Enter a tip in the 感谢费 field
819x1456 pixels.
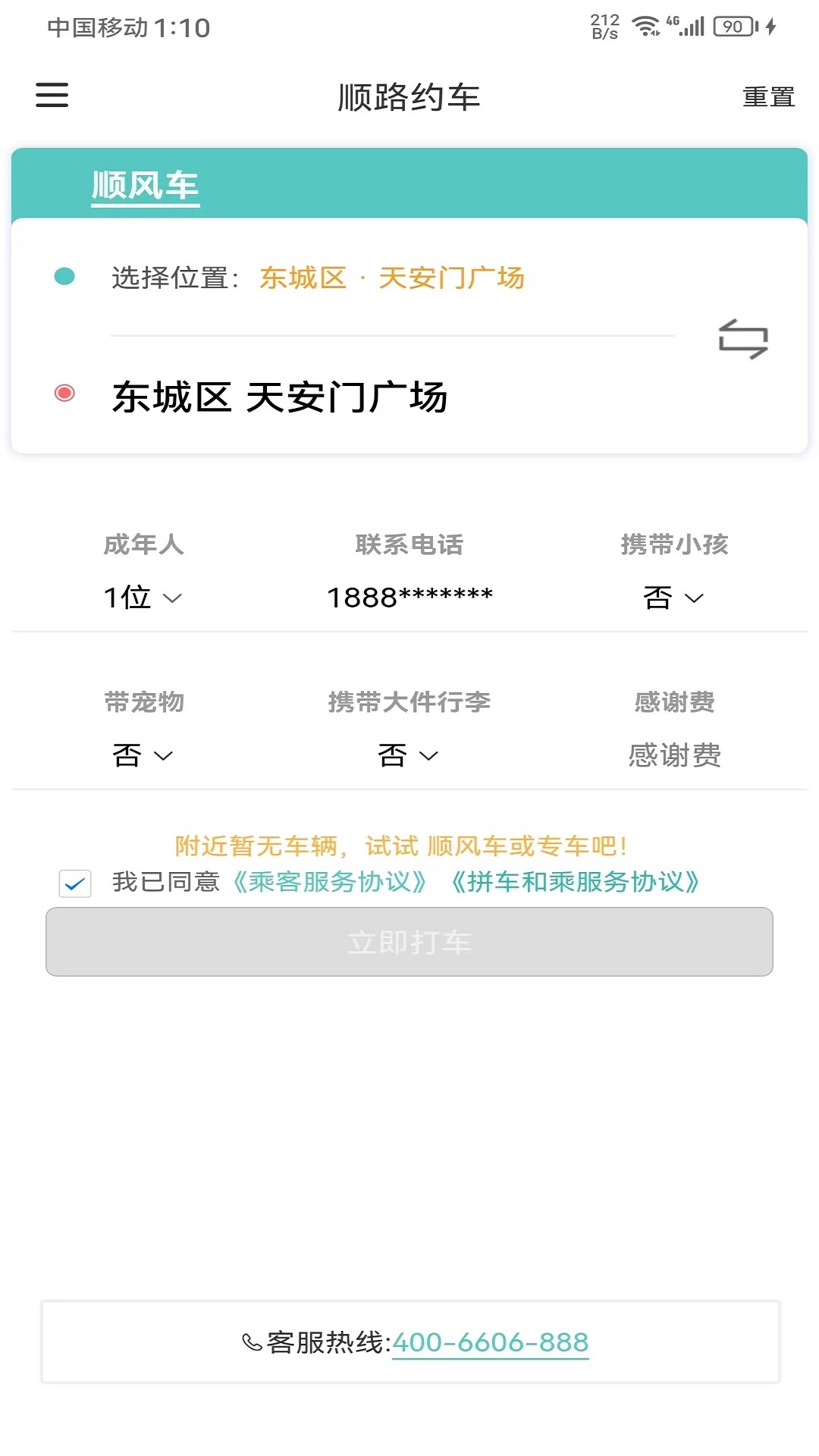(674, 755)
